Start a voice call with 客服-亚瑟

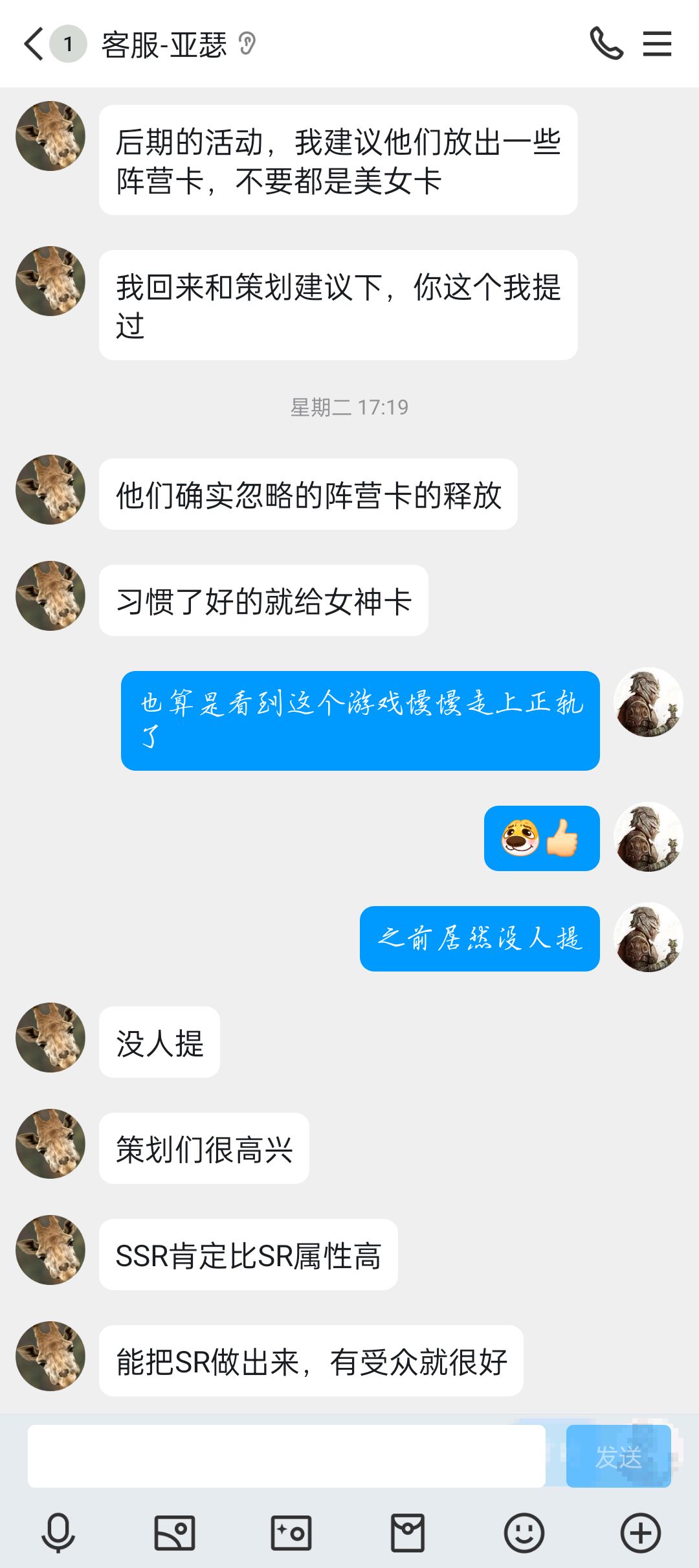coord(606,44)
